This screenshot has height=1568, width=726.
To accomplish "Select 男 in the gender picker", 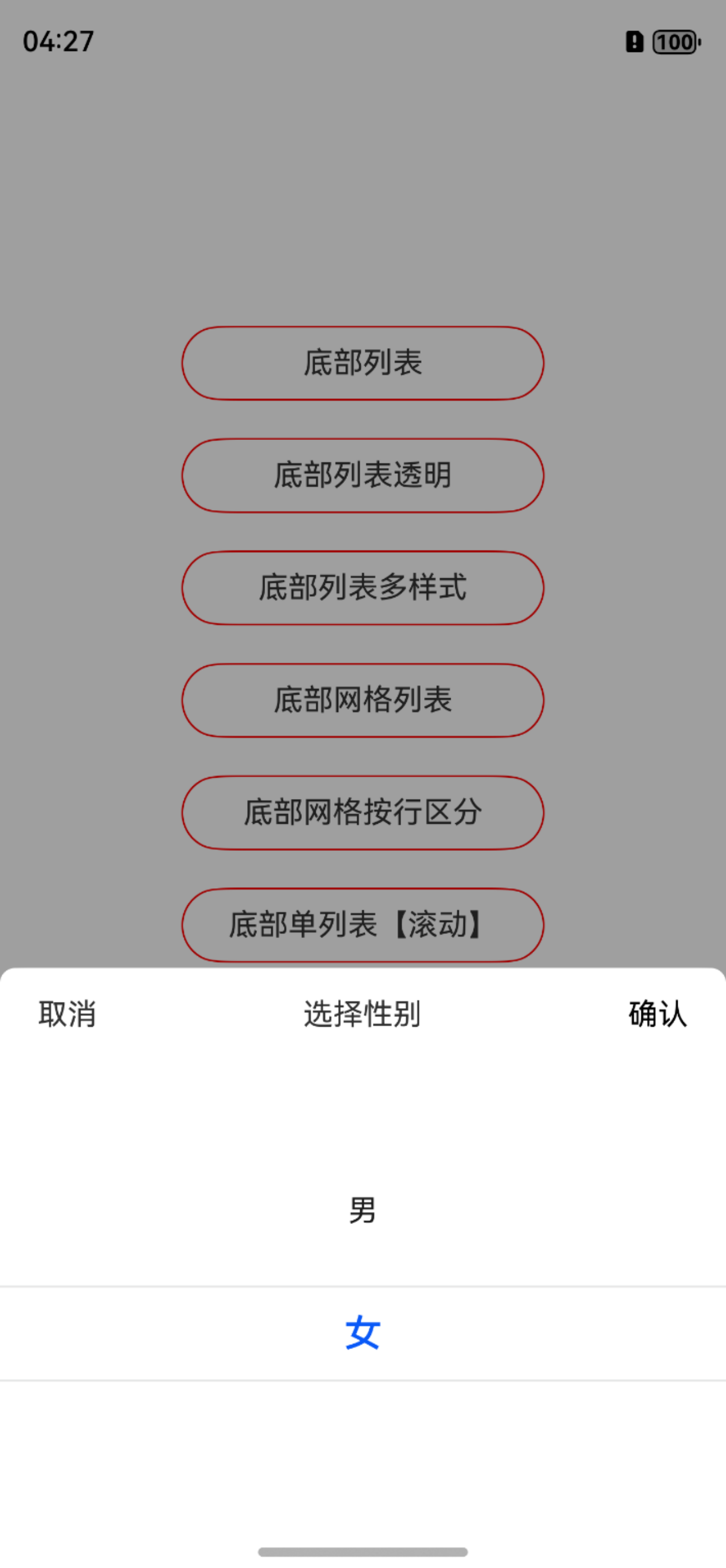I will point(362,1210).
